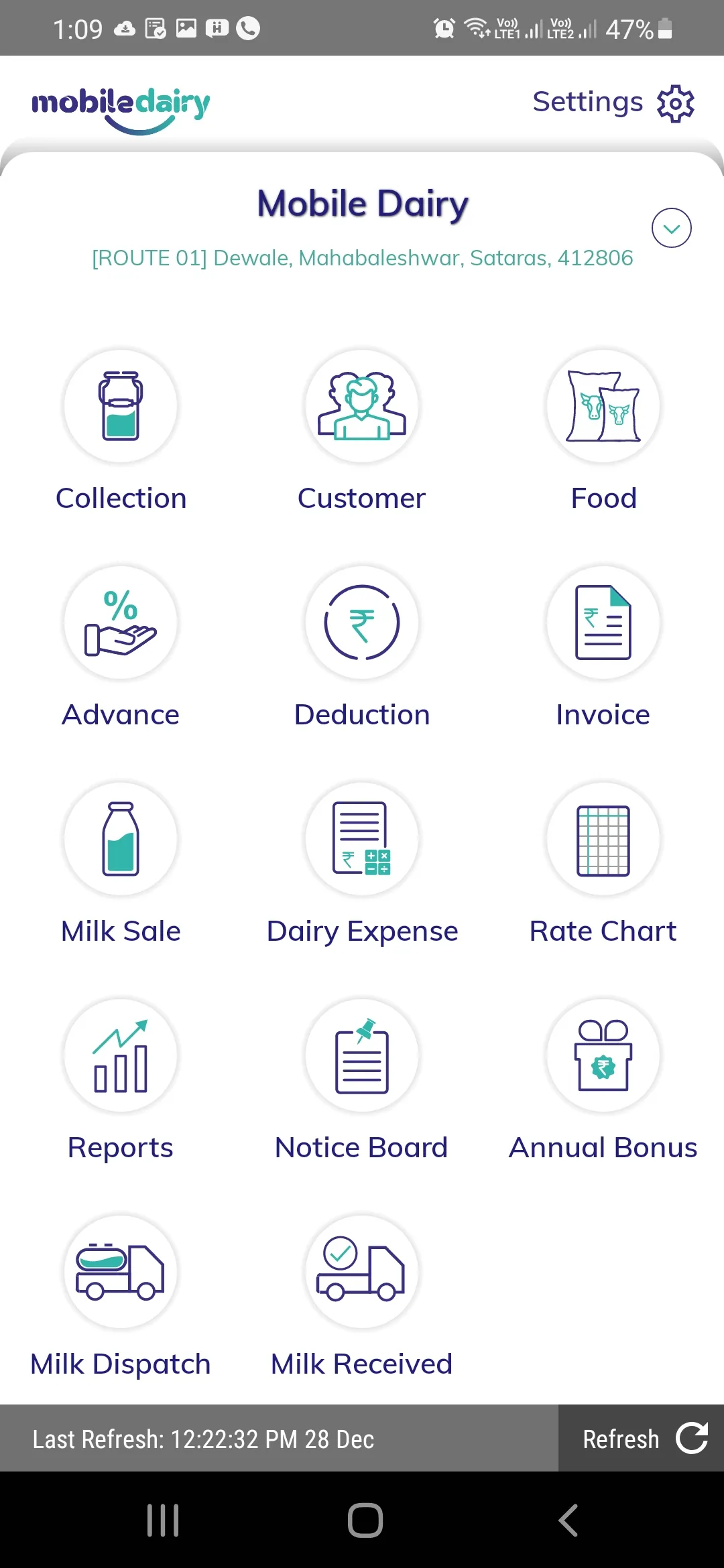Viewport: 724px width, 1568px height.
Task: Open the Food feed bags icon
Action: 603,407
